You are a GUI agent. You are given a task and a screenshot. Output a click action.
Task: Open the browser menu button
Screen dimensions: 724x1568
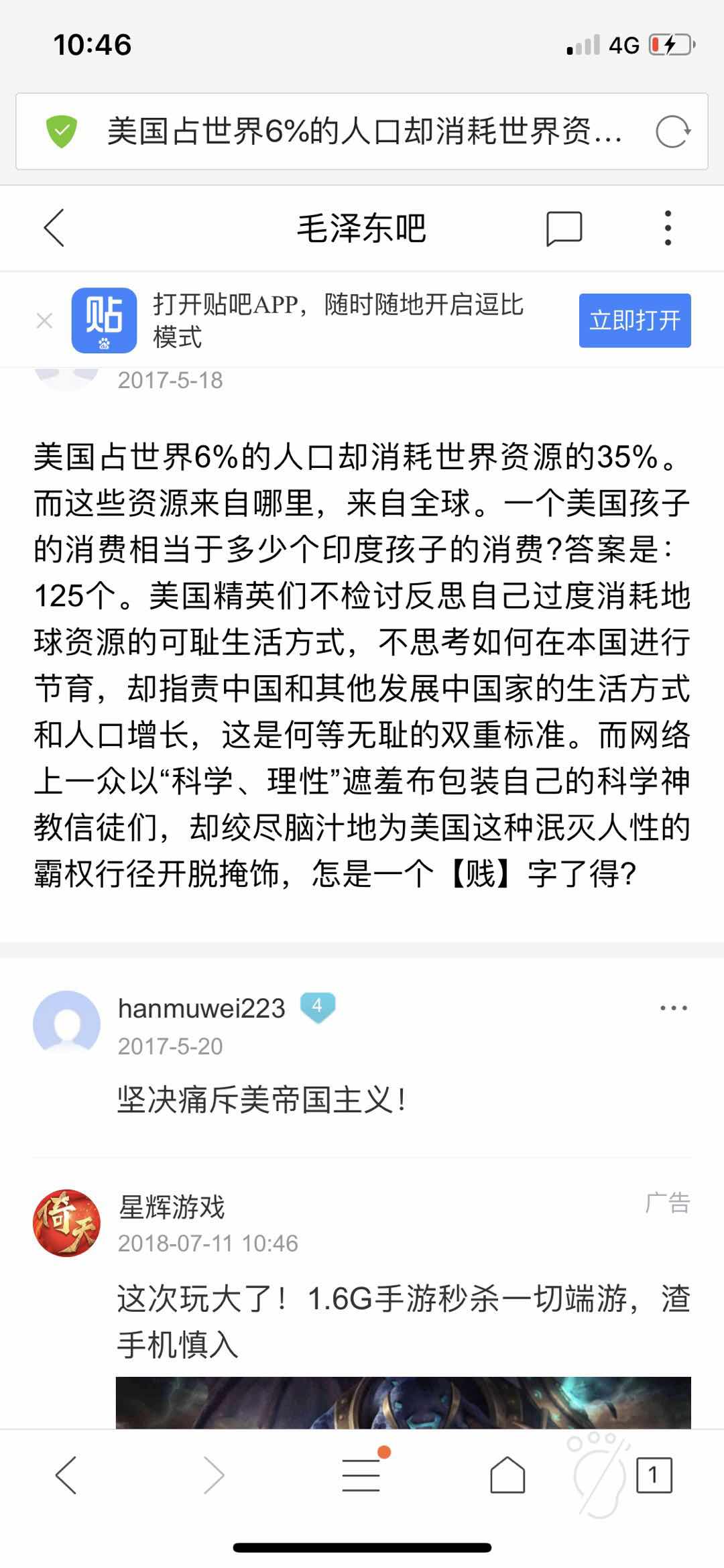362,1473
